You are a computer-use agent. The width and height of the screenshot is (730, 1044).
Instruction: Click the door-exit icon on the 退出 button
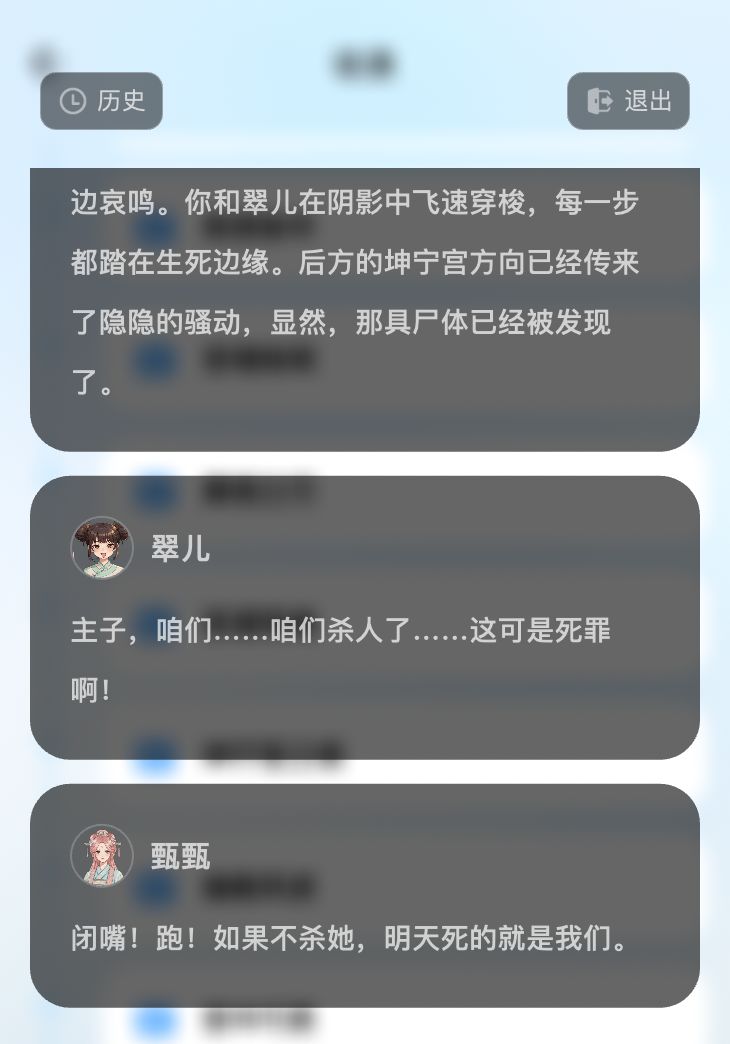(x=599, y=100)
